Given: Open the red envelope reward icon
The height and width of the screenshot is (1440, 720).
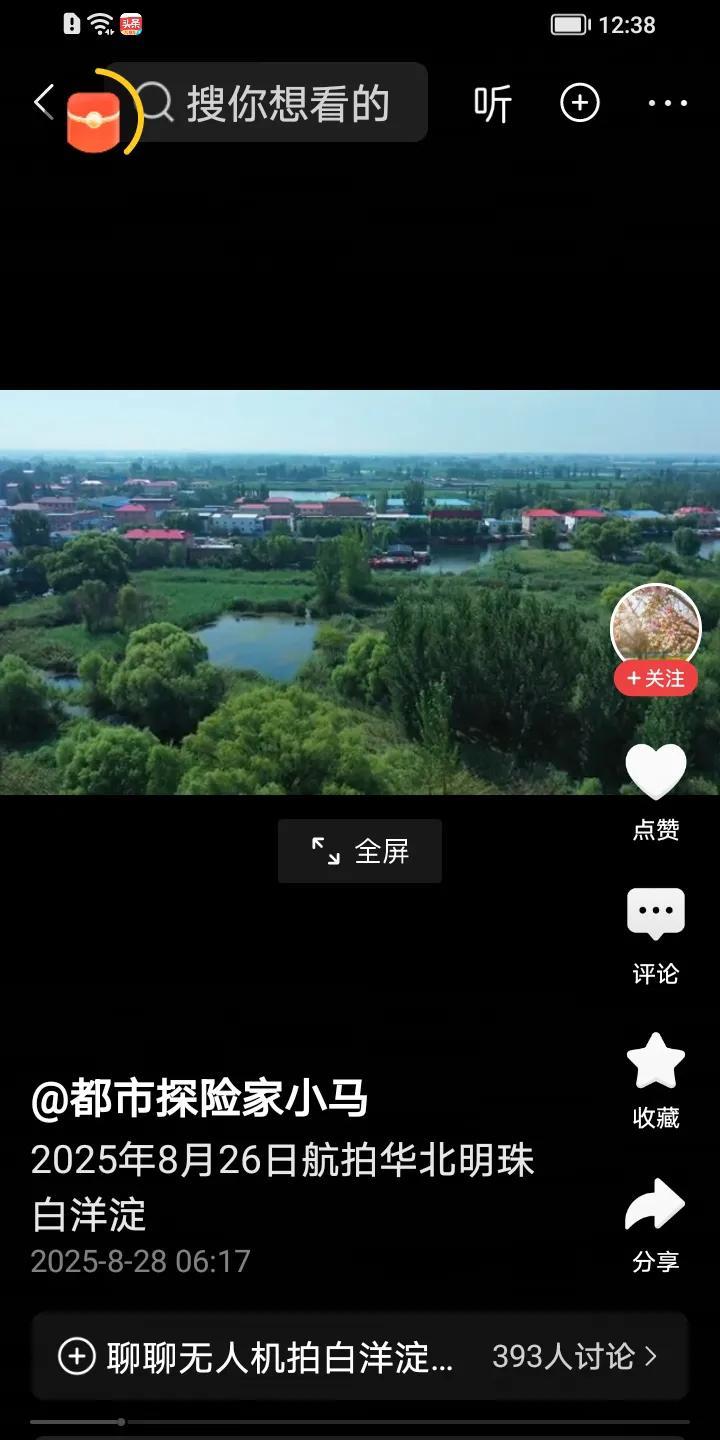Looking at the screenshot, I should [x=94, y=121].
